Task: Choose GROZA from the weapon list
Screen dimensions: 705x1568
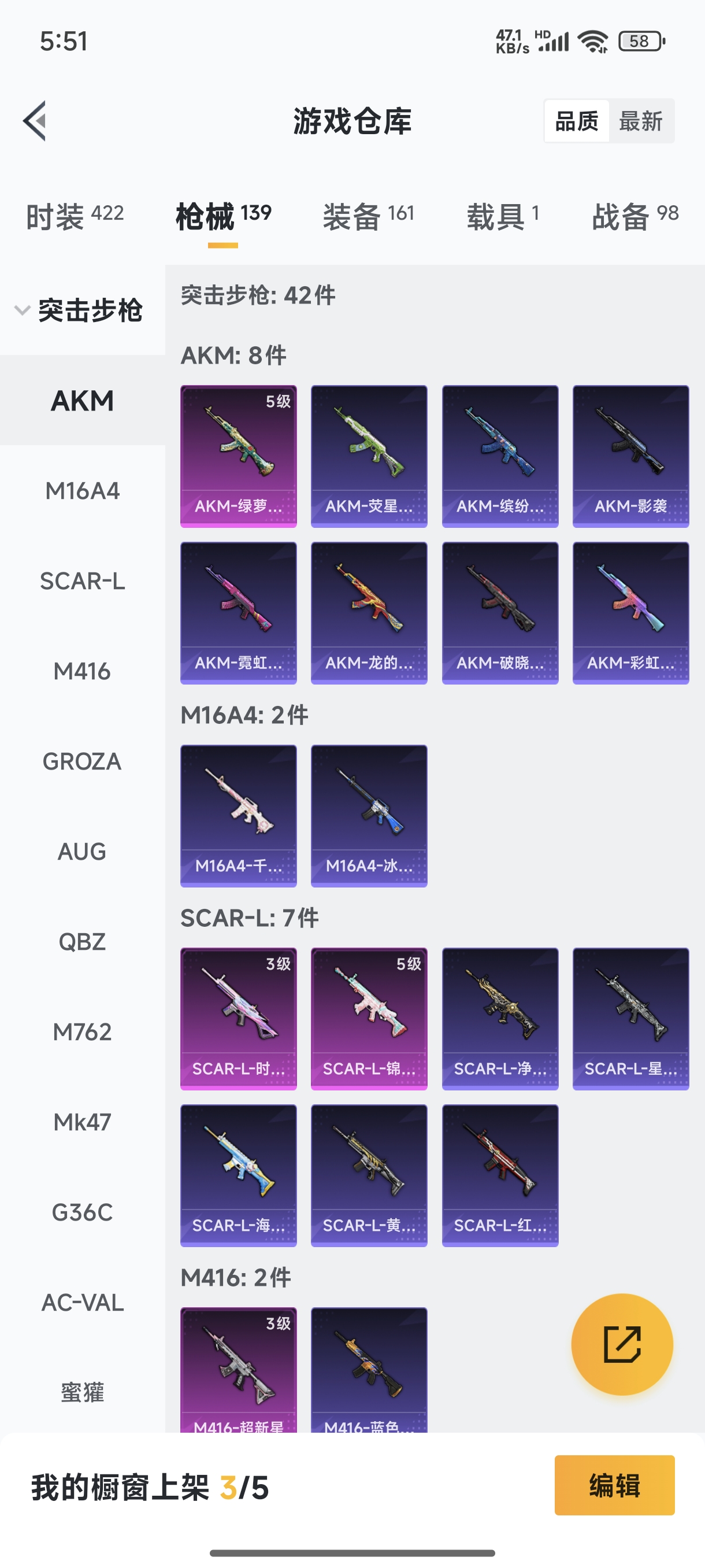Action: pyautogui.click(x=83, y=761)
